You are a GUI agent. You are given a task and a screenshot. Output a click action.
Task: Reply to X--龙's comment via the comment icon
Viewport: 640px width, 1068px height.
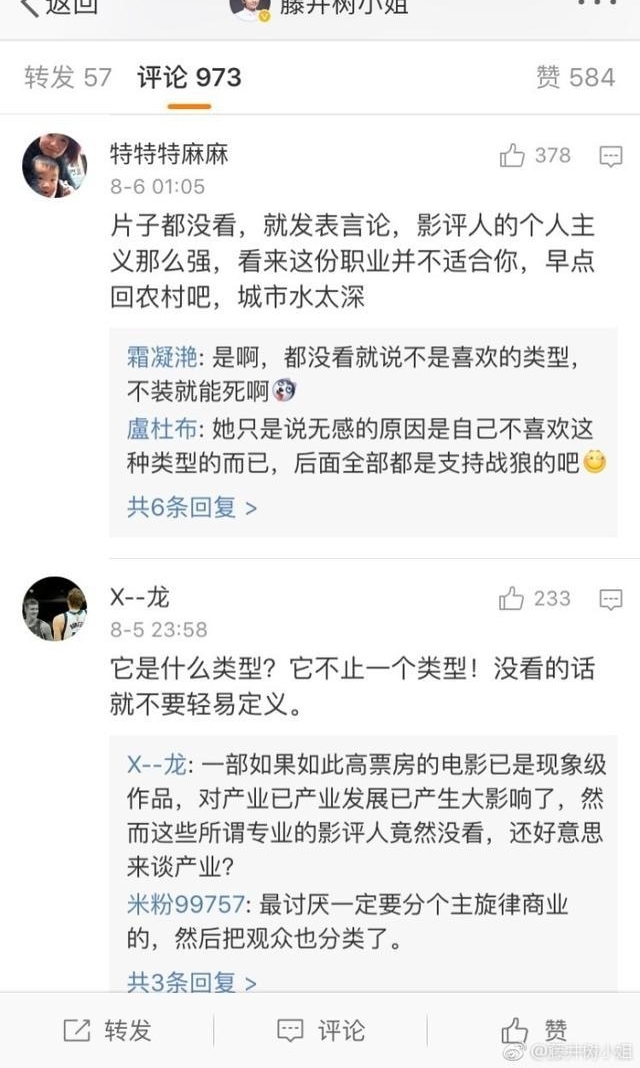coord(610,599)
